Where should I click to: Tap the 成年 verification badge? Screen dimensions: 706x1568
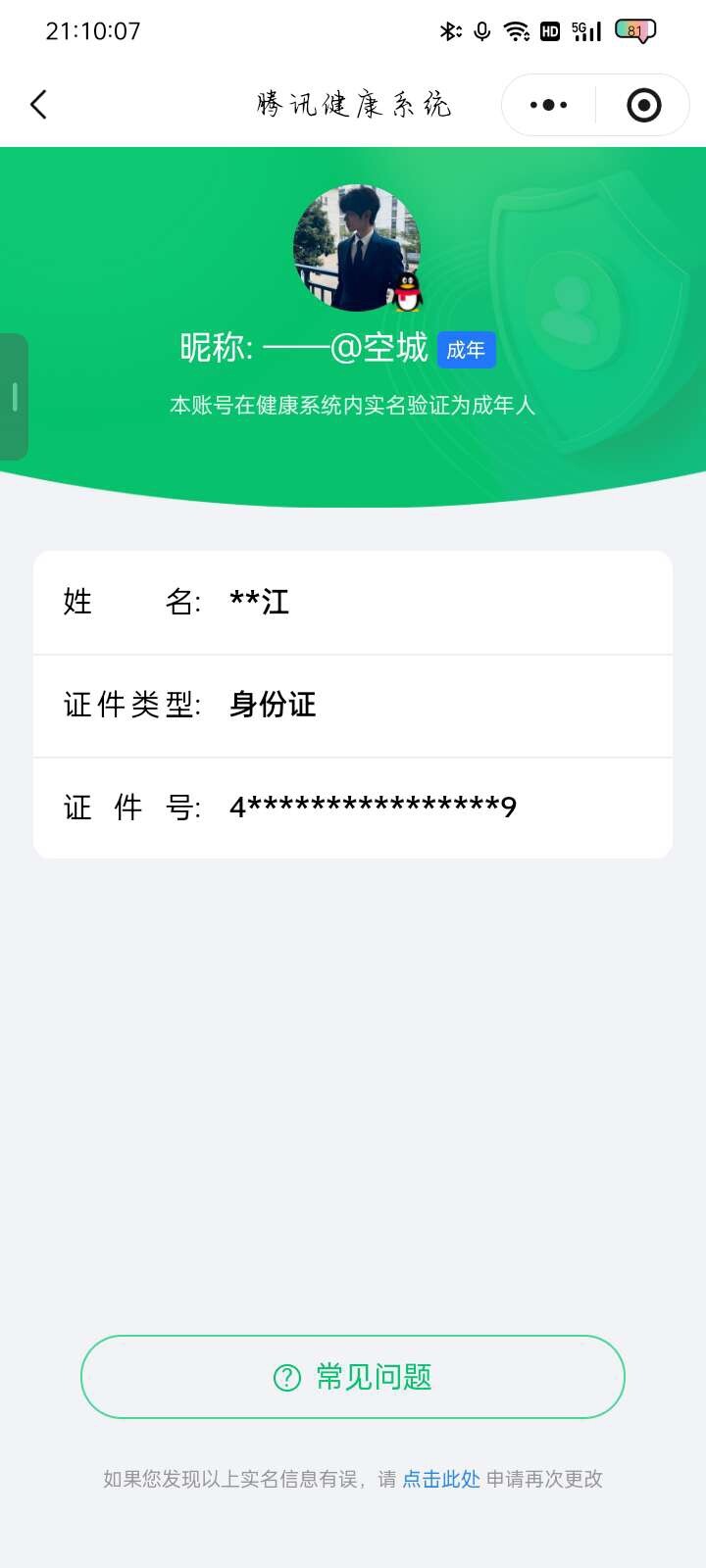(x=466, y=350)
